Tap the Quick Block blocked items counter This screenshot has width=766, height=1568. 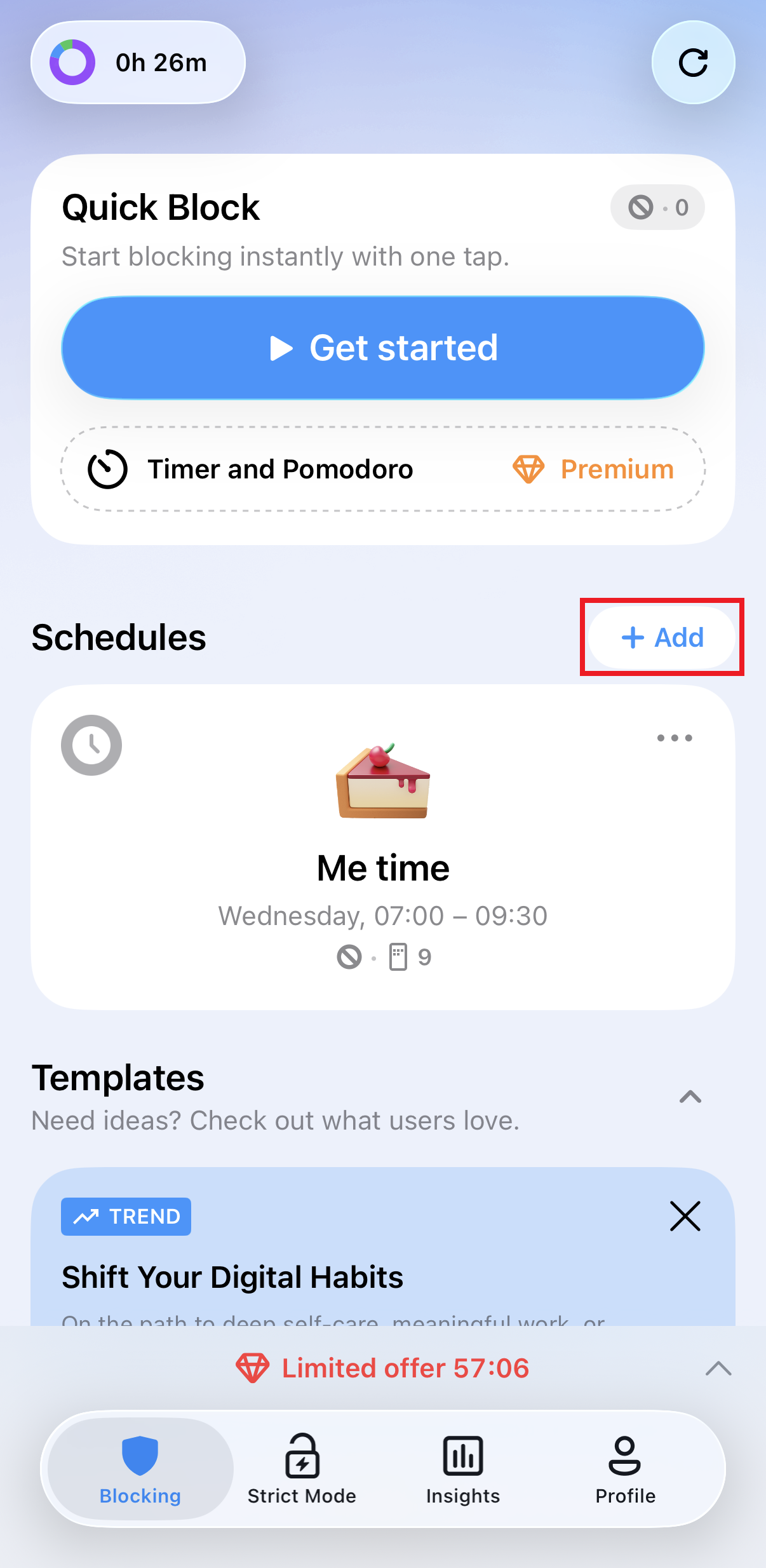[x=657, y=208]
